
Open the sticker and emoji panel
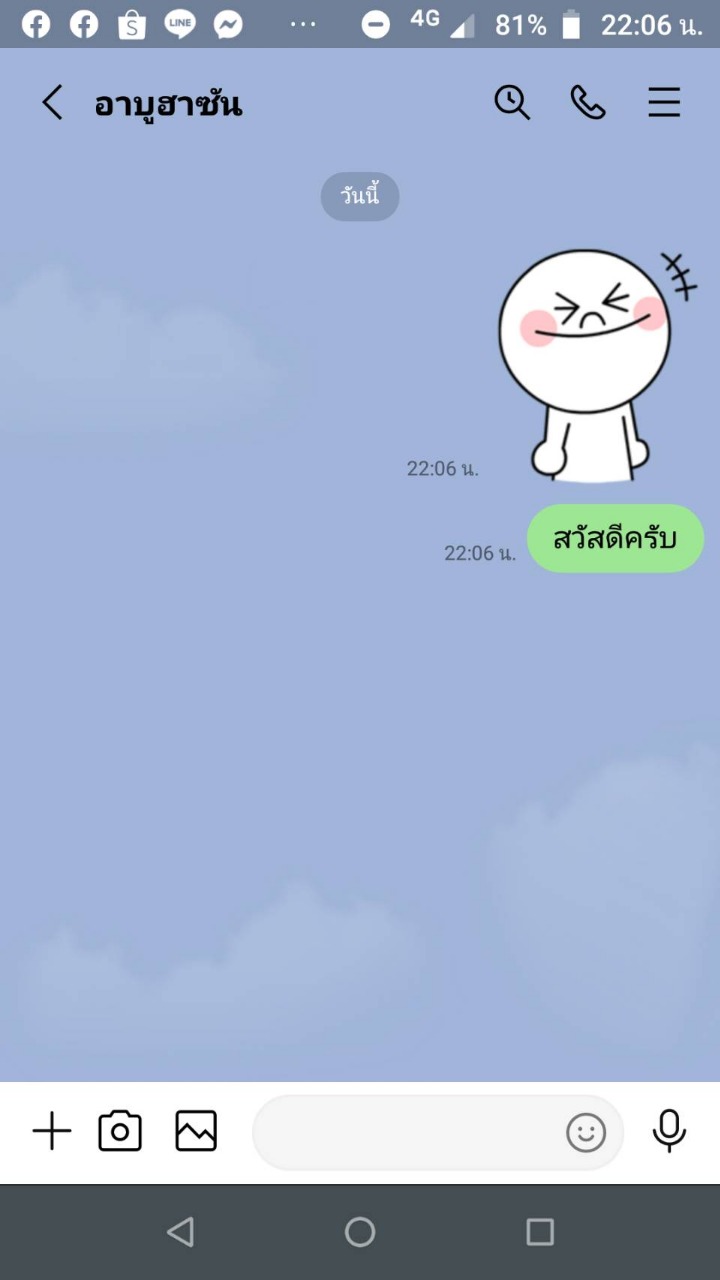tap(586, 1133)
